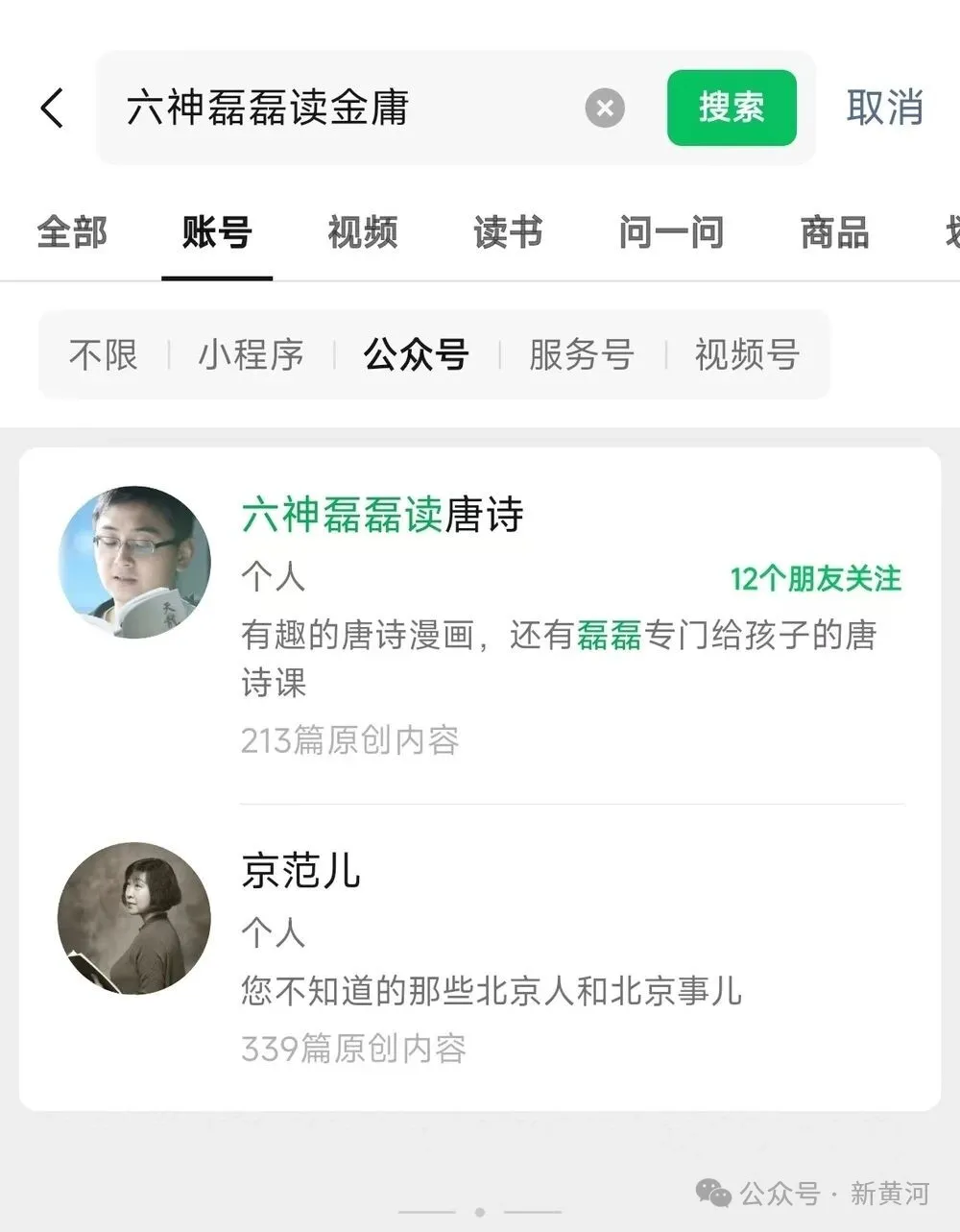Screen dimensions: 960x1232
Task: Tap the green 搜索 button
Action: tap(732, 108)
